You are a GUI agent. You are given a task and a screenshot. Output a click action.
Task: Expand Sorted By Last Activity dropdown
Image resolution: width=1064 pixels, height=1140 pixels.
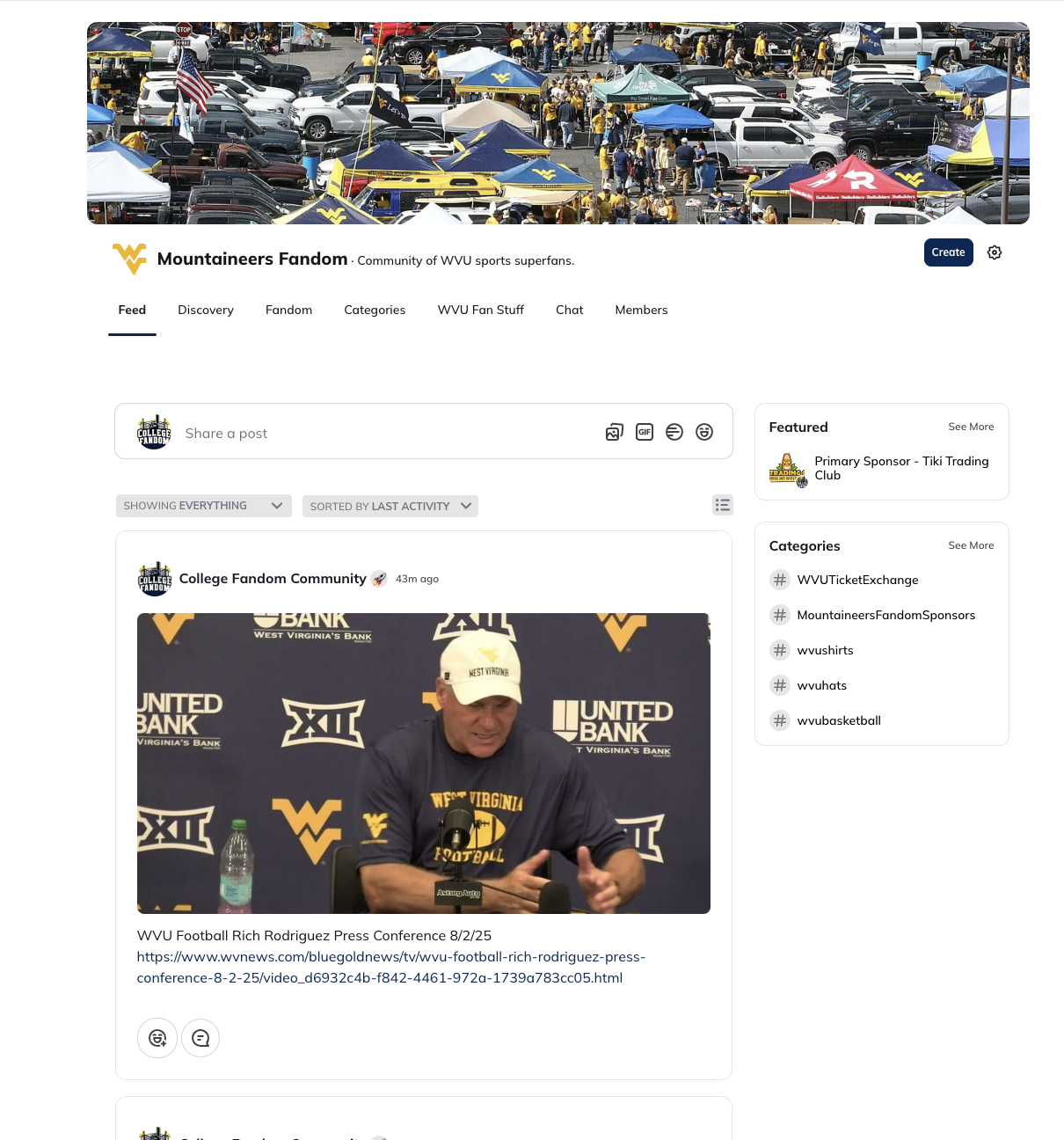[390, 506]
